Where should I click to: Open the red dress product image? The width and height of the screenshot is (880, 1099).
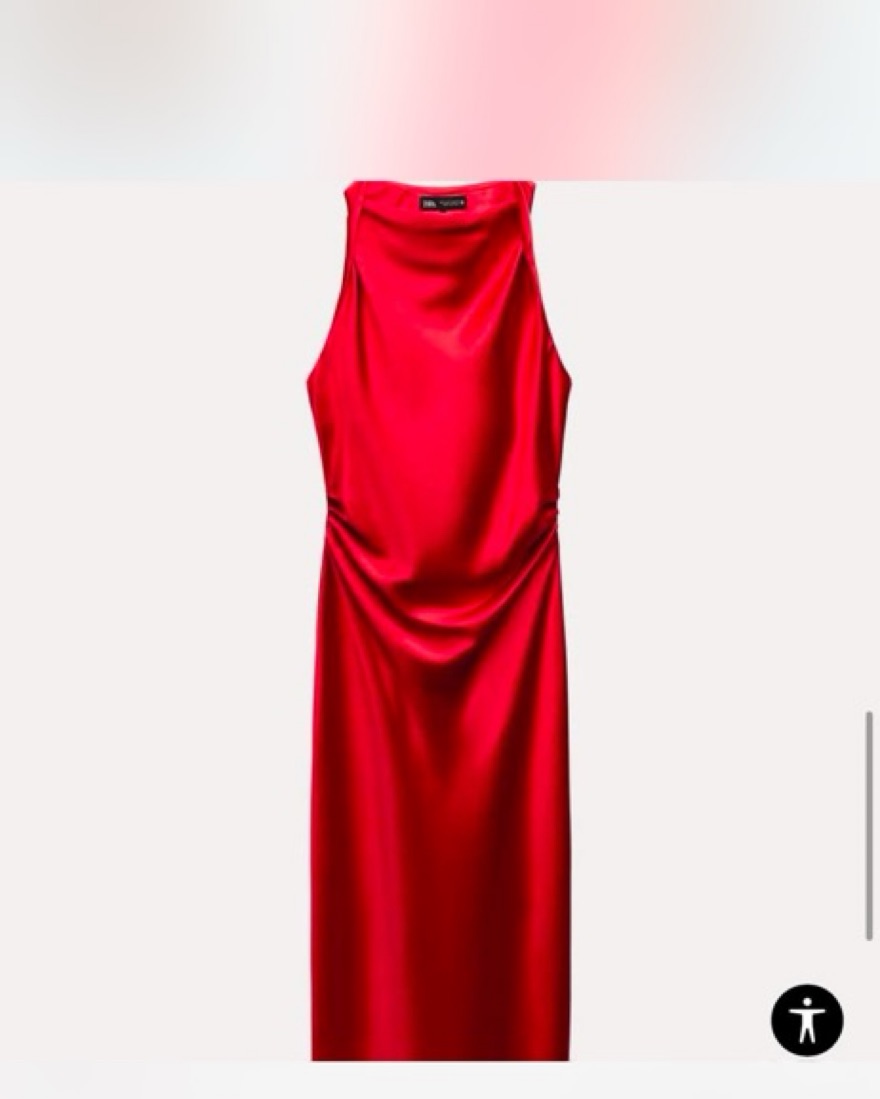click(x=440, y=620)
